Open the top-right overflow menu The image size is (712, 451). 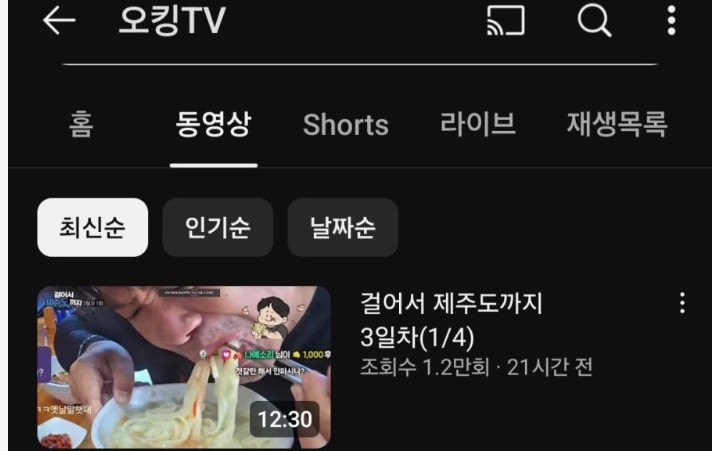671,21
